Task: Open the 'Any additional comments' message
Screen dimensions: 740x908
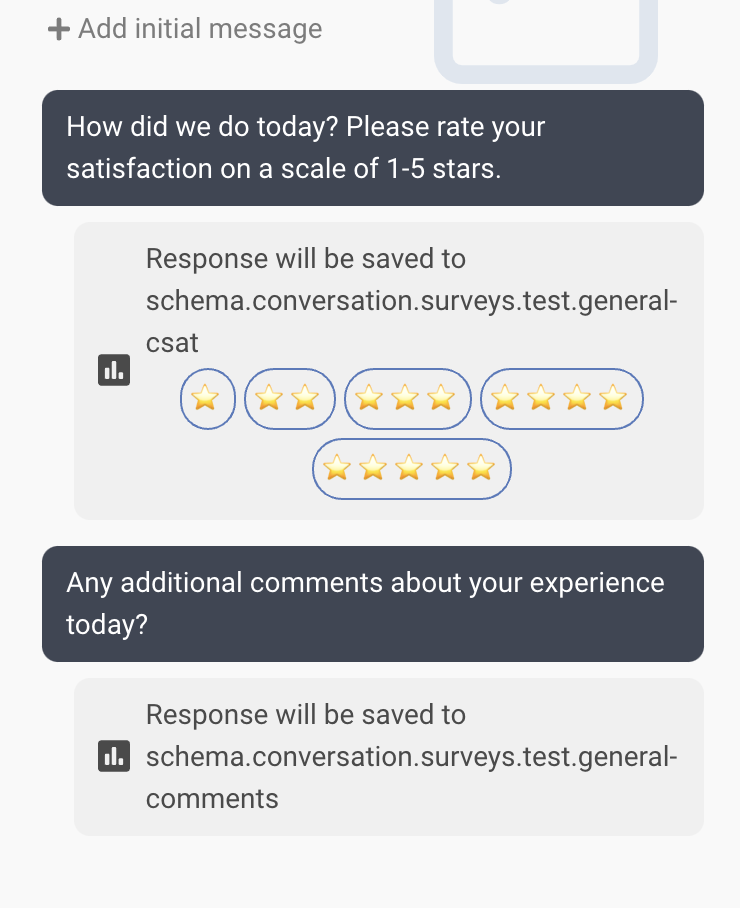Action: (372, 603)
